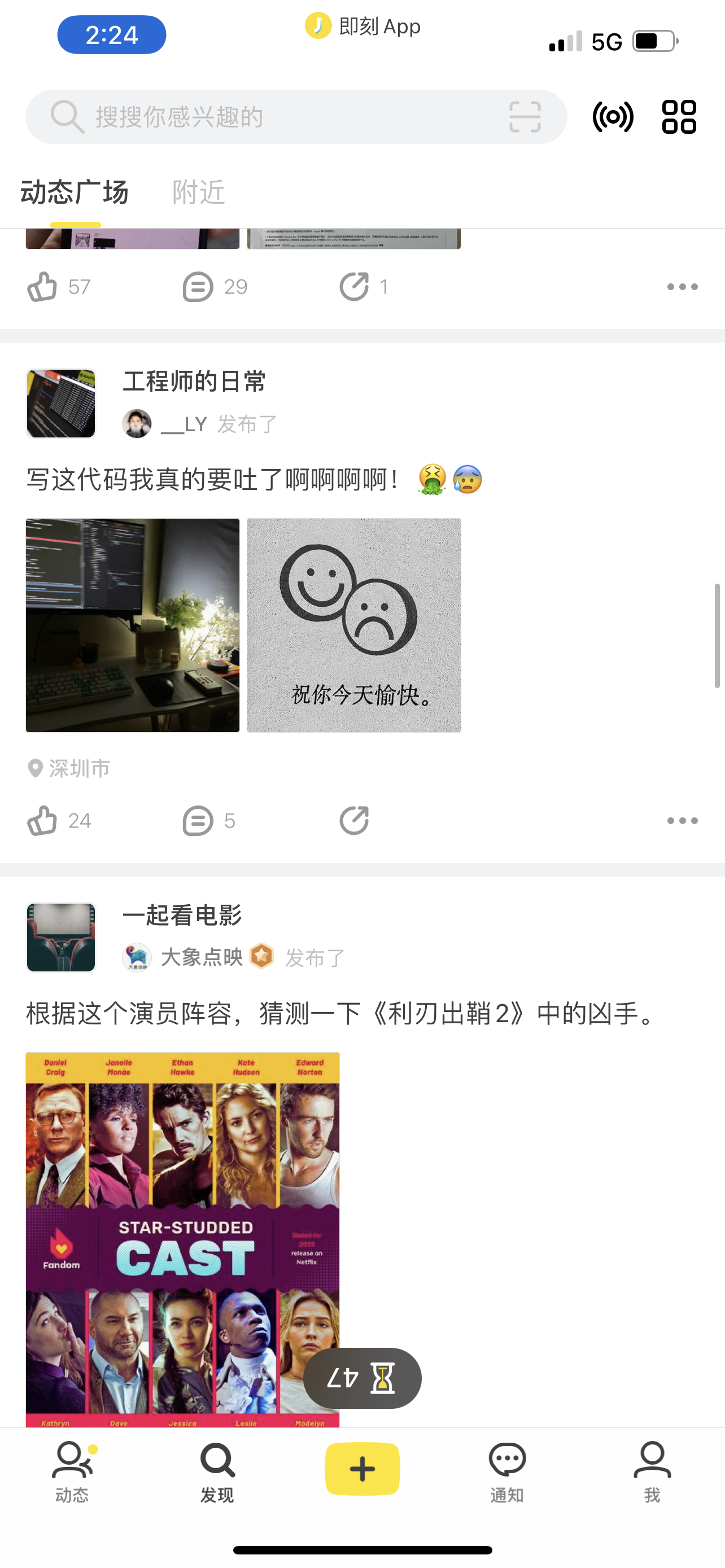Viewport: 725px width, 1568px height.
Task: View the desk setup photo
Action: pos(133,625)
